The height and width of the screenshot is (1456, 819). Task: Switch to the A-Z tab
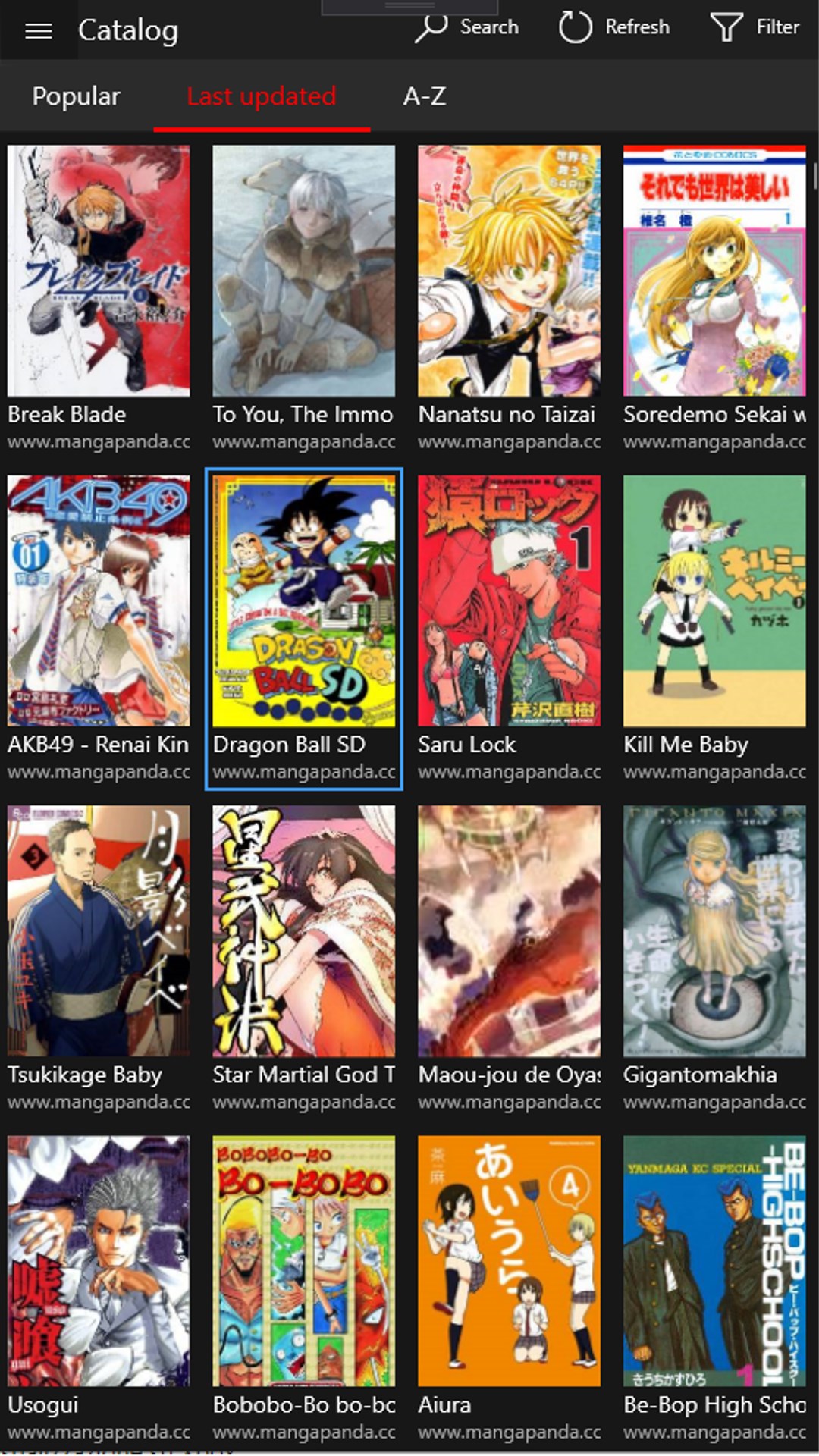click(x=425, y=96)
